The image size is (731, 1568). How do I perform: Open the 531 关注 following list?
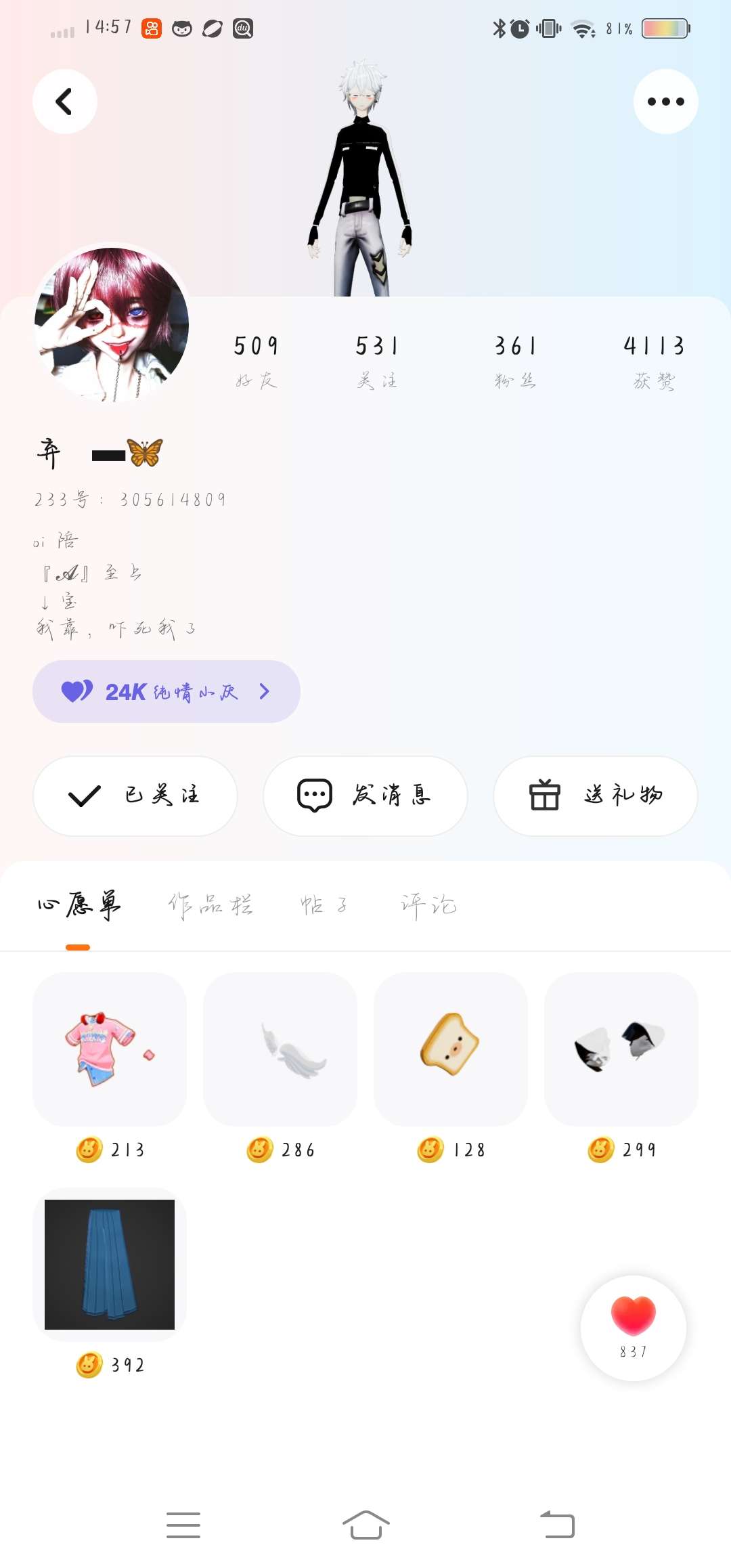(377, 361)
